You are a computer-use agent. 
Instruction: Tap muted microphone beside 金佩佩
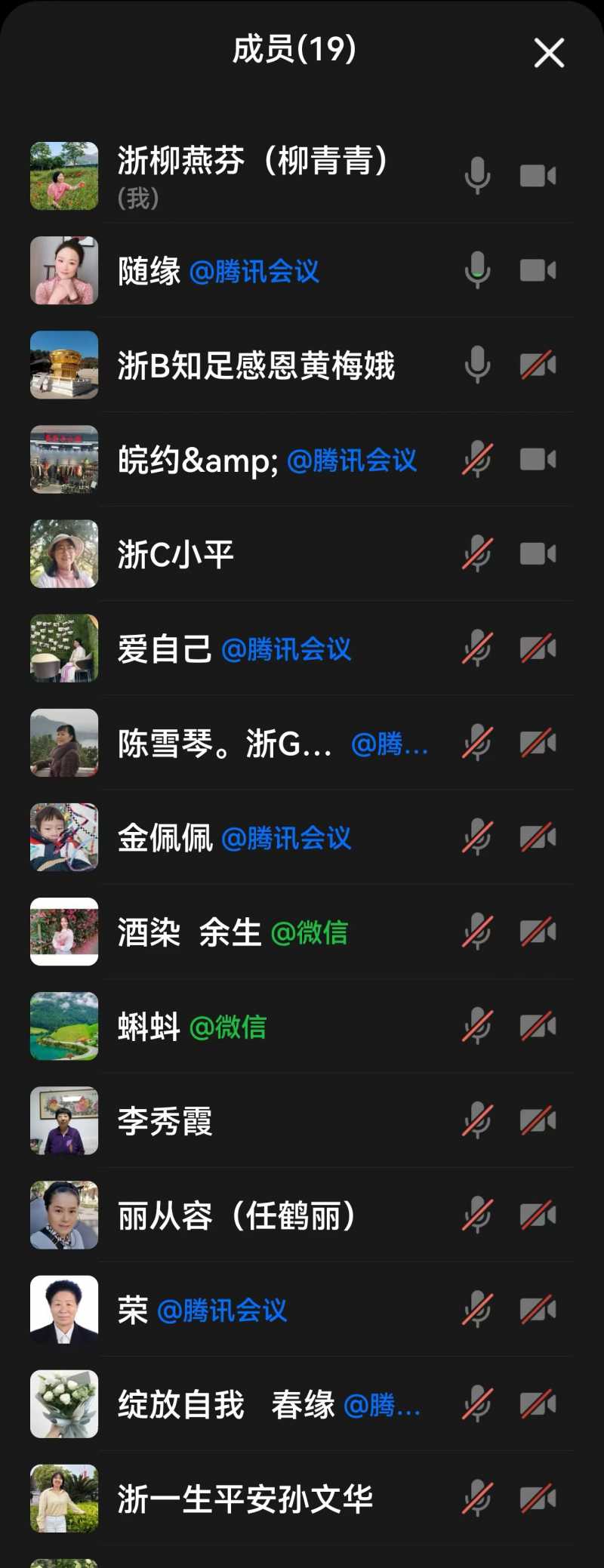tap(477, 837)
